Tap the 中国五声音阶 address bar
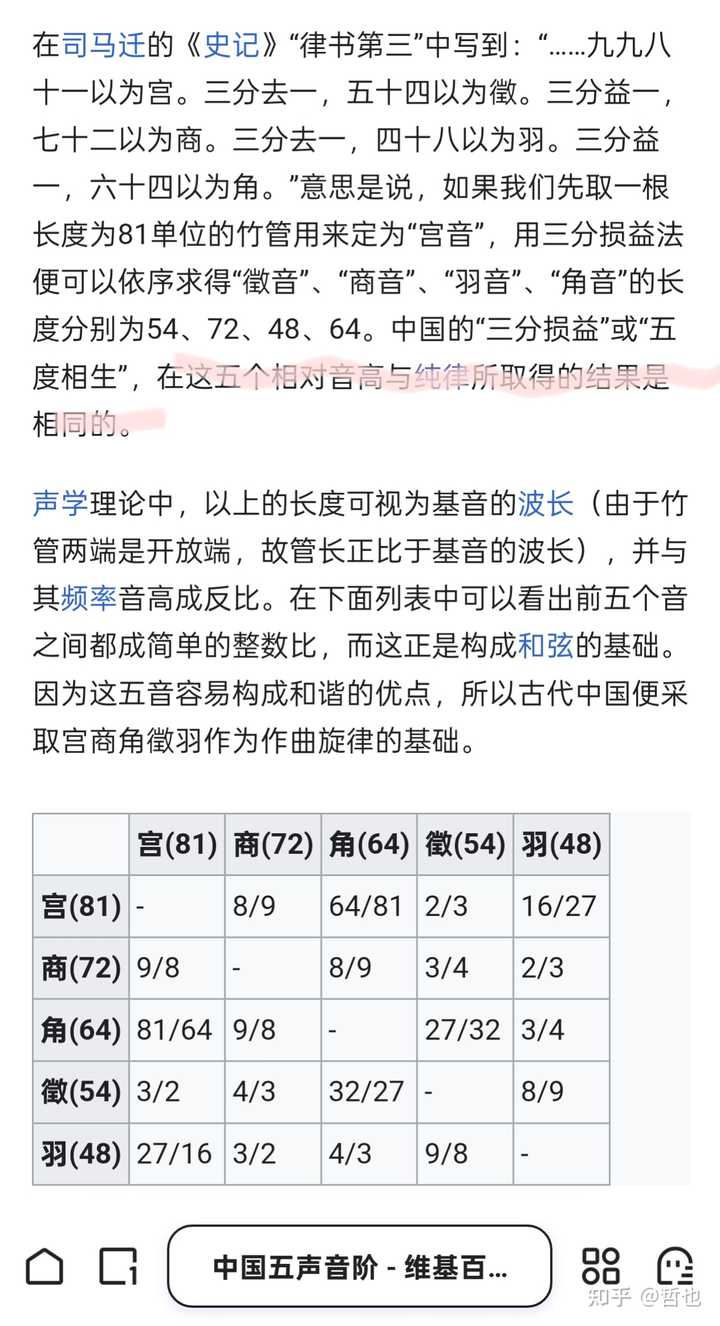The image size is (720, 1326). 359,1267
